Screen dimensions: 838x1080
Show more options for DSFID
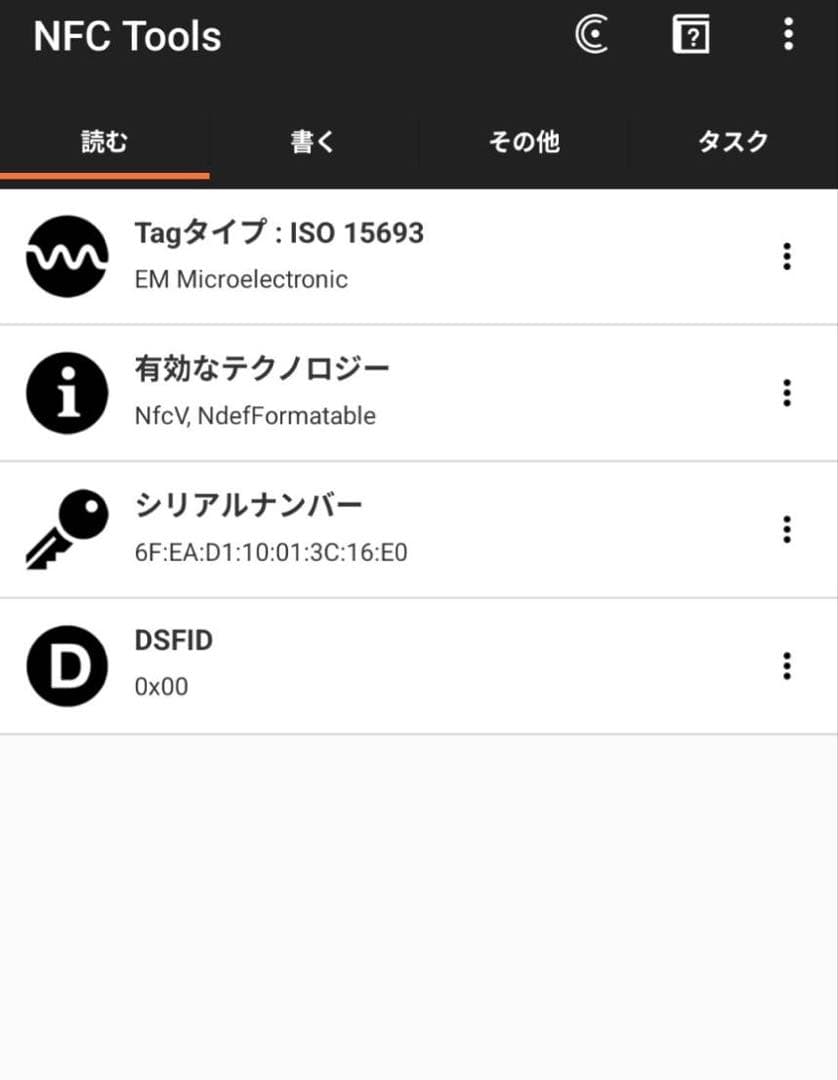tap(787, 665)
